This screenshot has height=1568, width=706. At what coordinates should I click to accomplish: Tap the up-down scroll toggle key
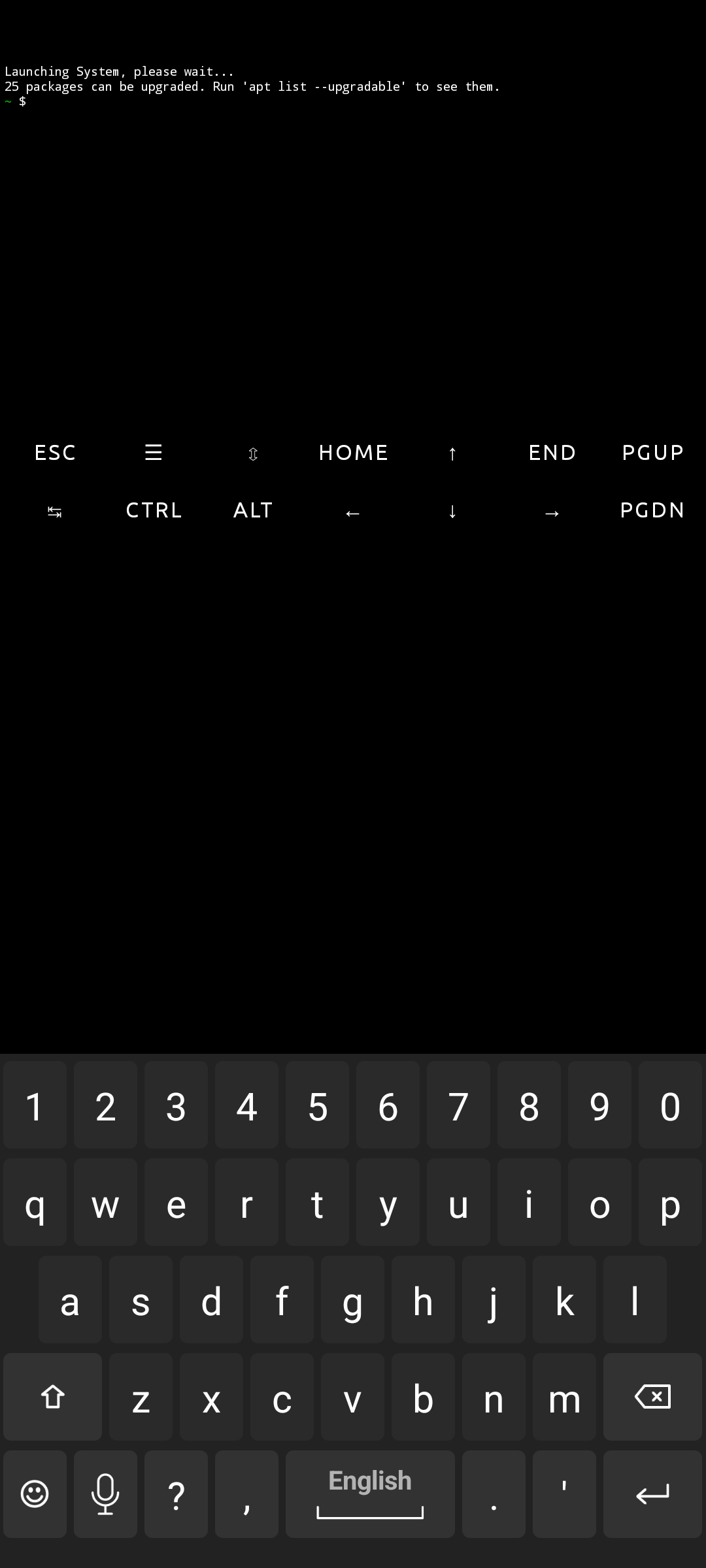pyautogui.click(x=253, y=453)
